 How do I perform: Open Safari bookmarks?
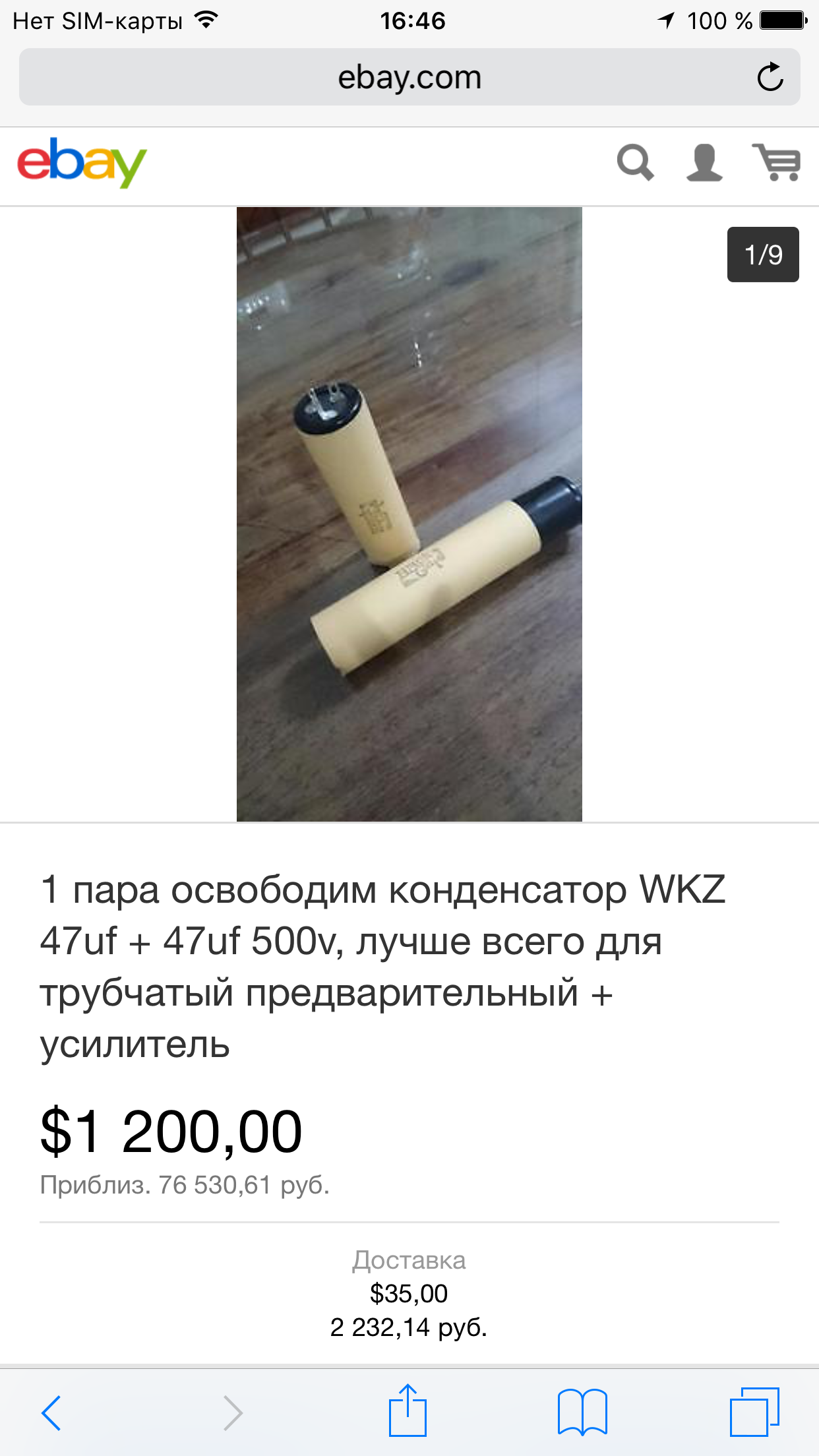point(582,1412)
